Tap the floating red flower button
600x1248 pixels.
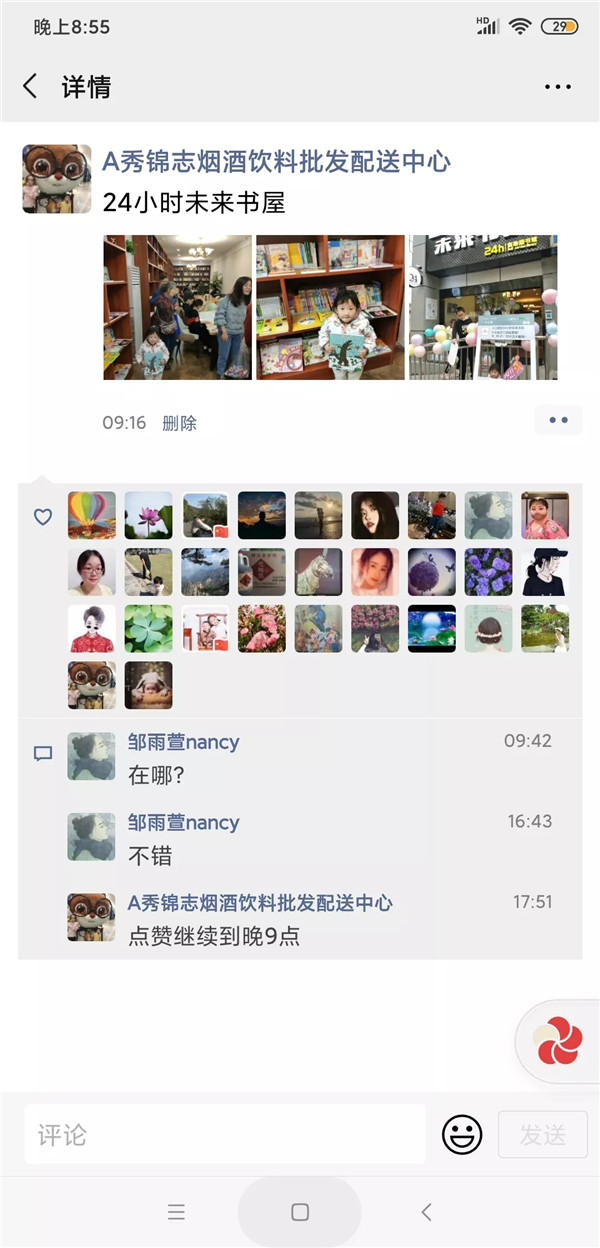click(x=559, y=1042)
